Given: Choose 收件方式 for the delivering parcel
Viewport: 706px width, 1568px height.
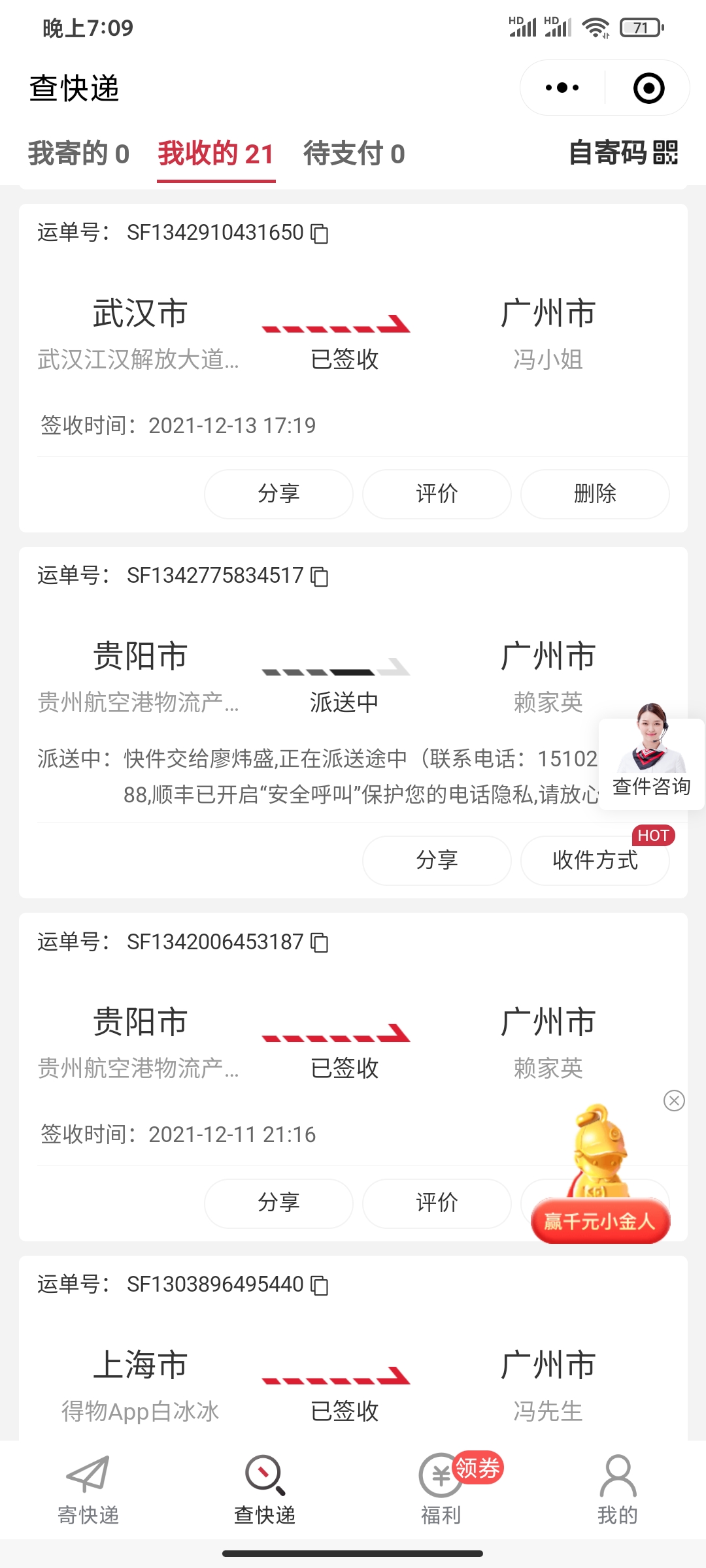Looking at the screenshot, I should point(595,860).
